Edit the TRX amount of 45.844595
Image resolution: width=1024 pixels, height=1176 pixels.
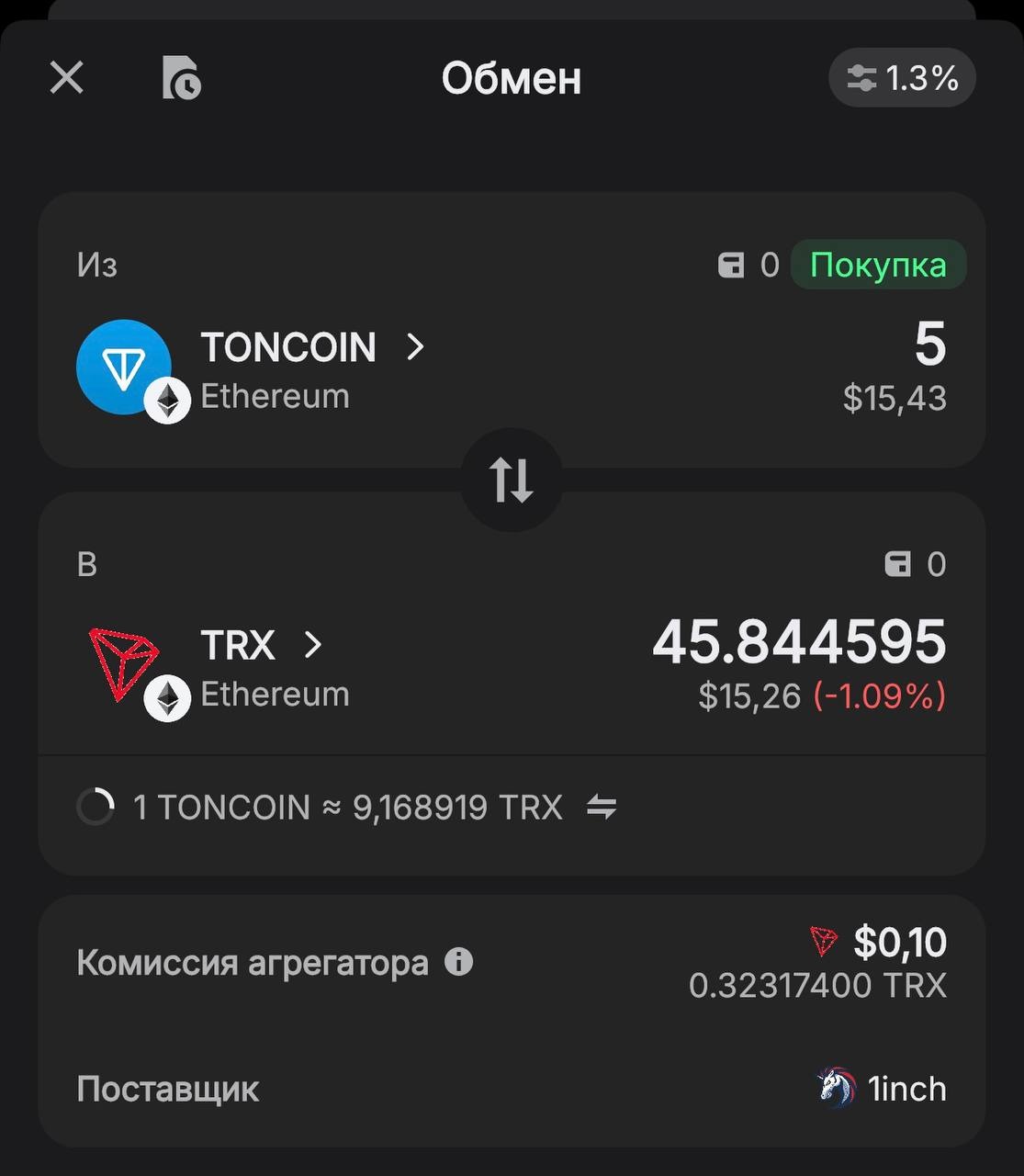(x=799, y=642)
